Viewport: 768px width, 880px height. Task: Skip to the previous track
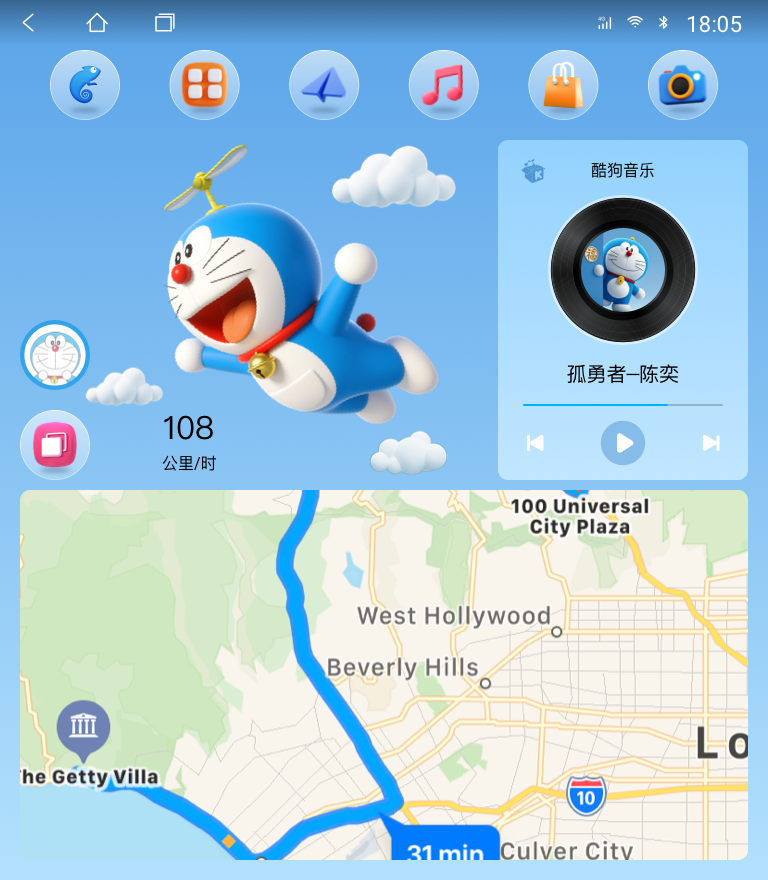pos(535,443)
